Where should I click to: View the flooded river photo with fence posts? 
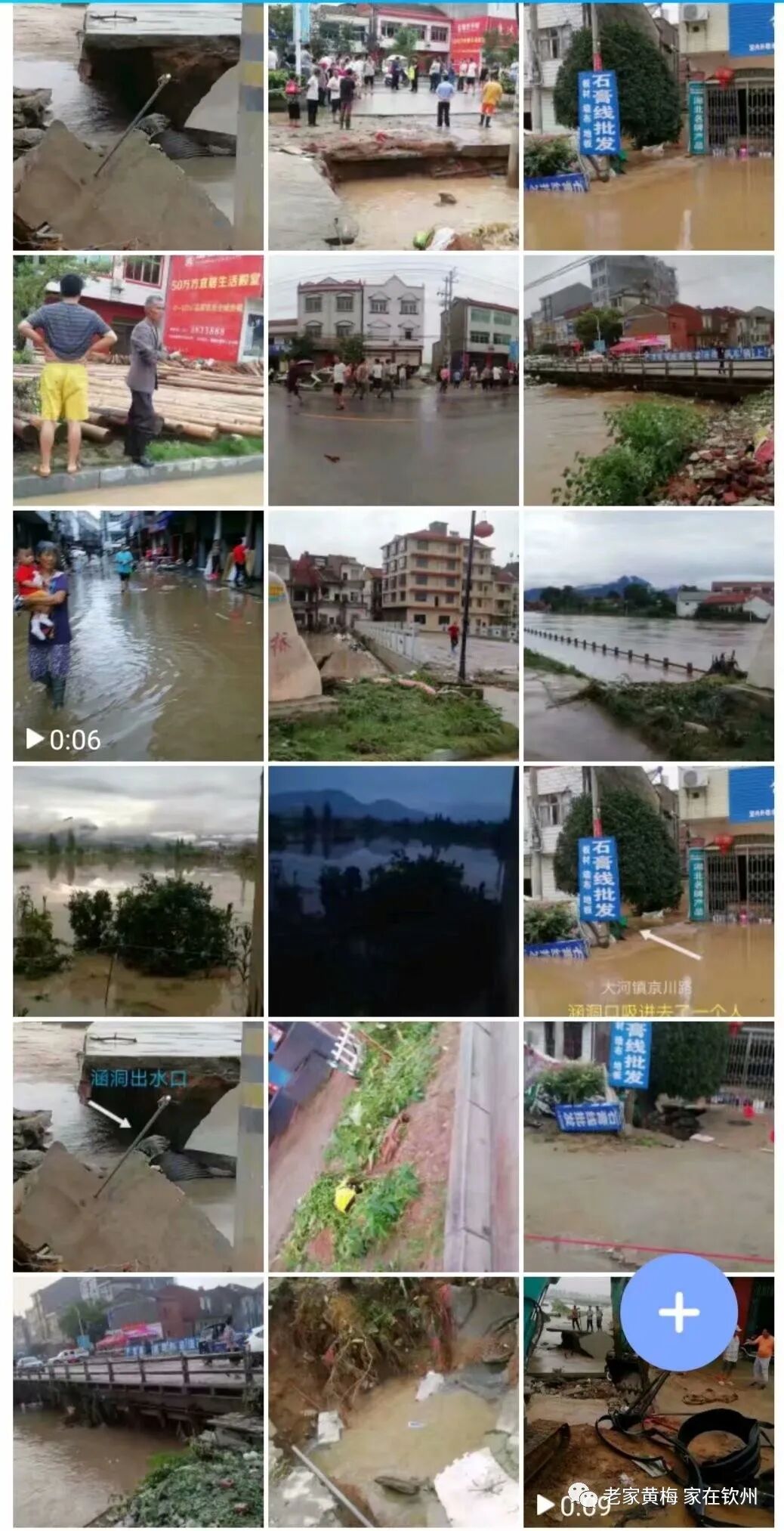pos(648,636)
